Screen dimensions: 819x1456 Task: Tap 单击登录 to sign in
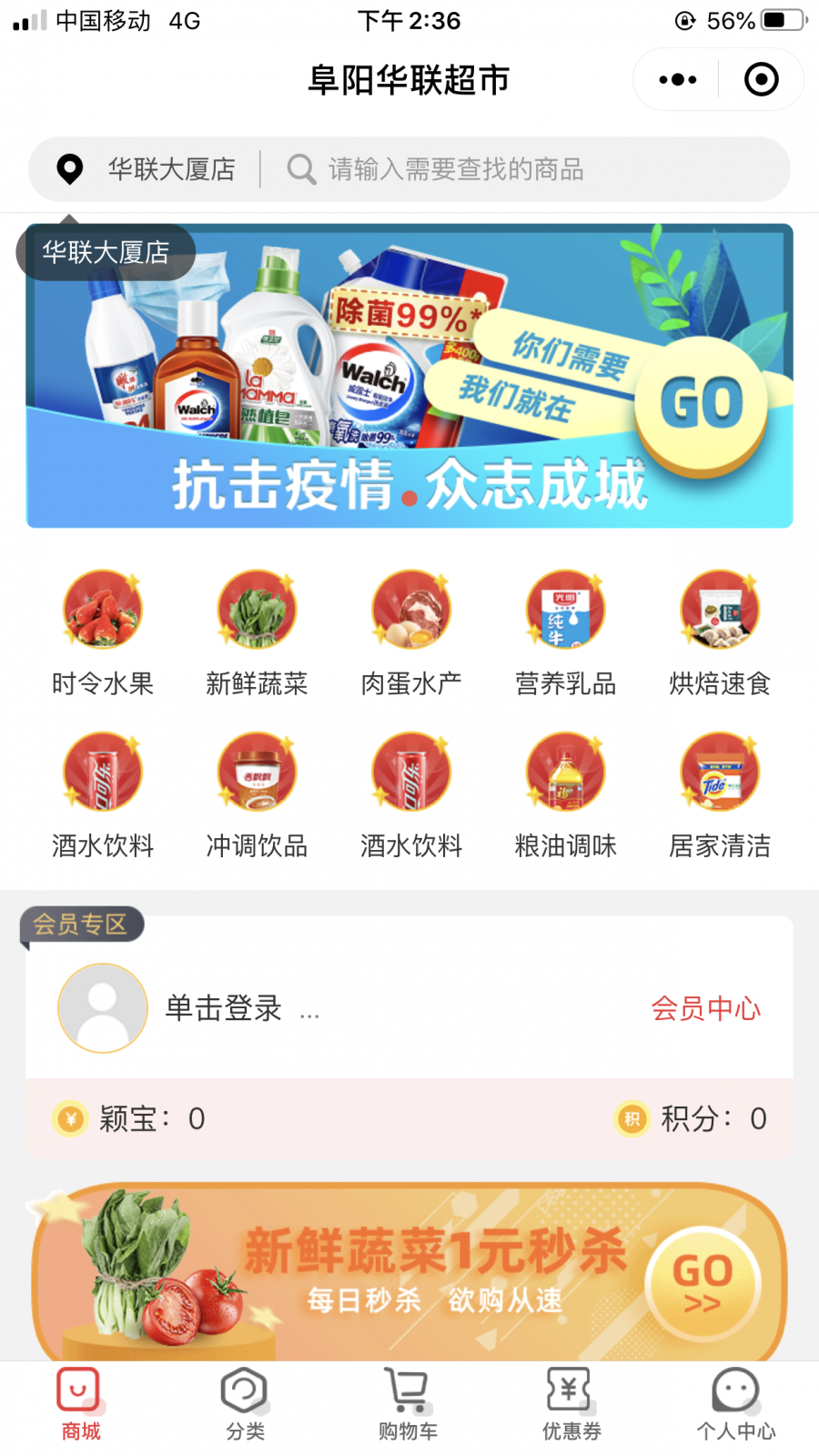tap(223, 1008)
